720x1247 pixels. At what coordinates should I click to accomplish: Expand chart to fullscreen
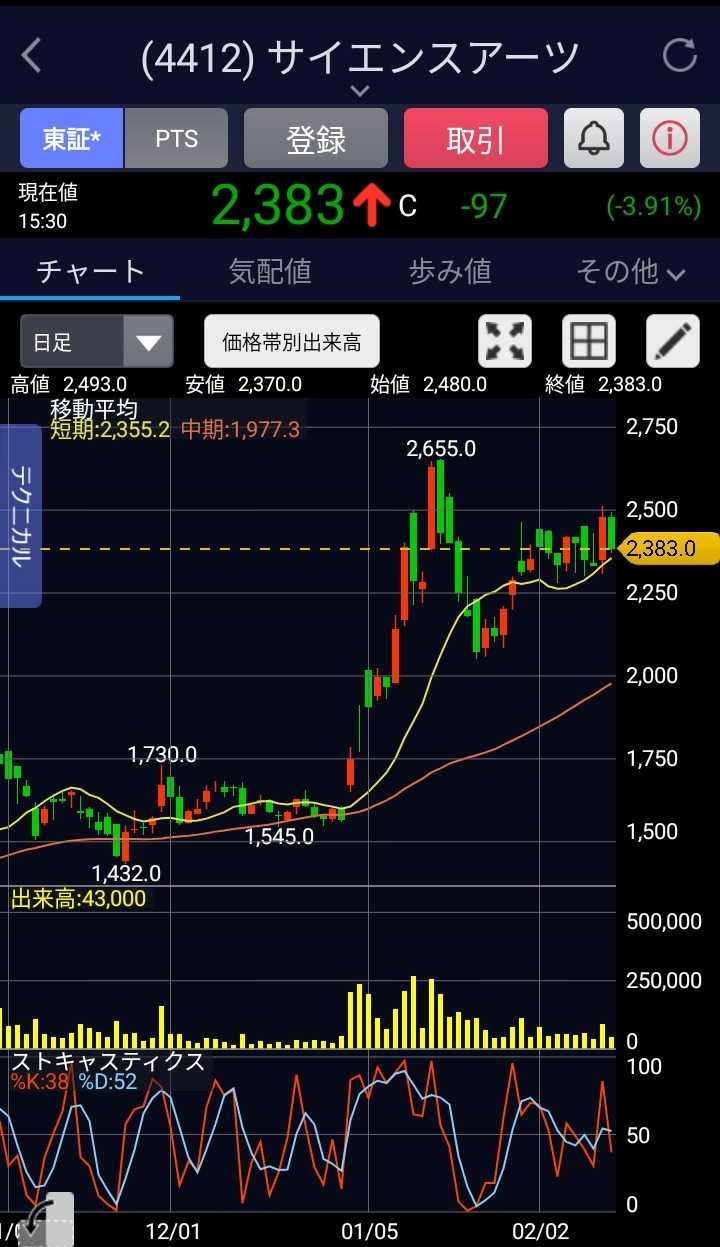[x=506, y=342]
